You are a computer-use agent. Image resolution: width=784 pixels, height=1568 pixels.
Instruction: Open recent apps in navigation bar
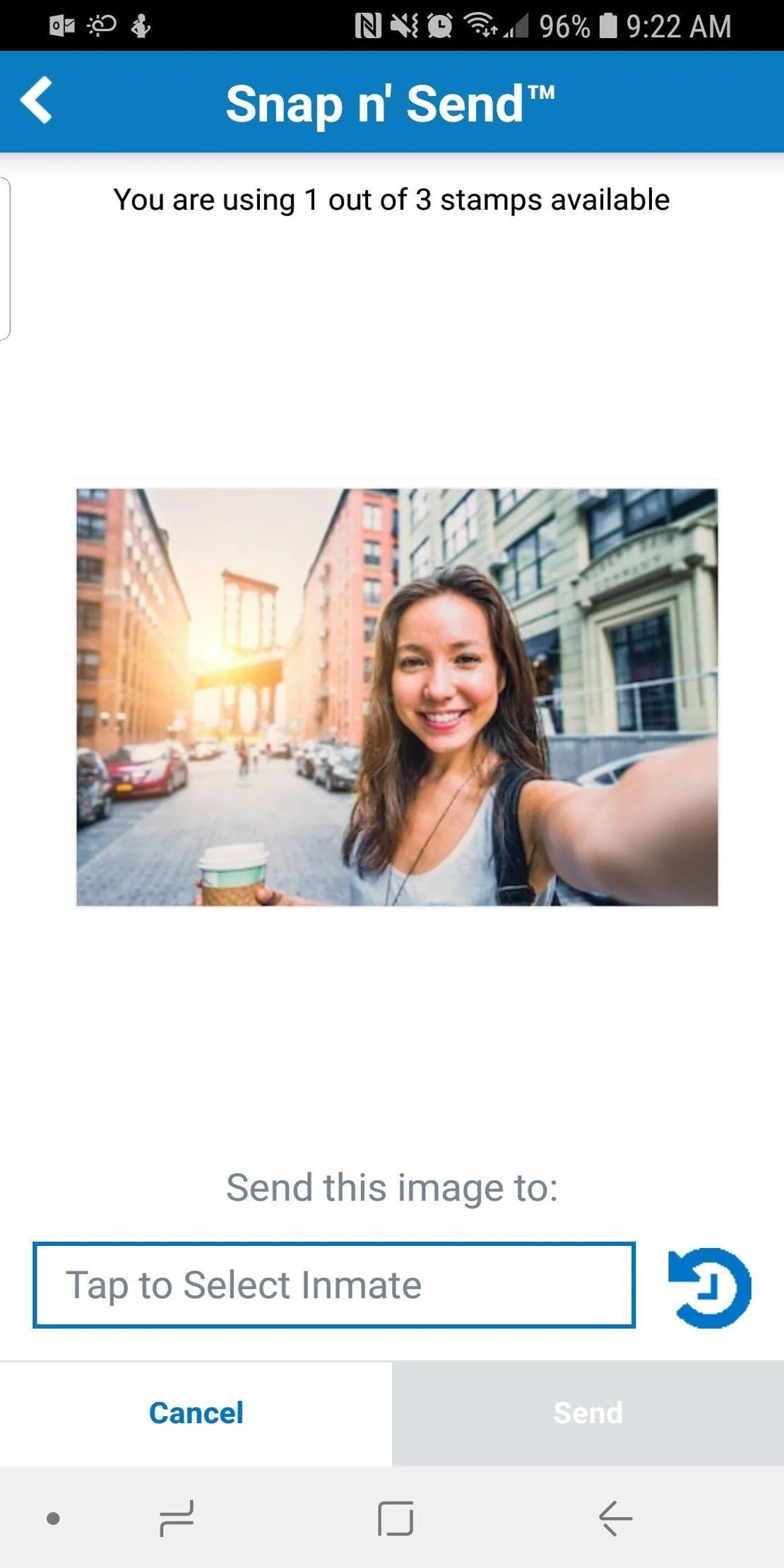click(177, 1519)
